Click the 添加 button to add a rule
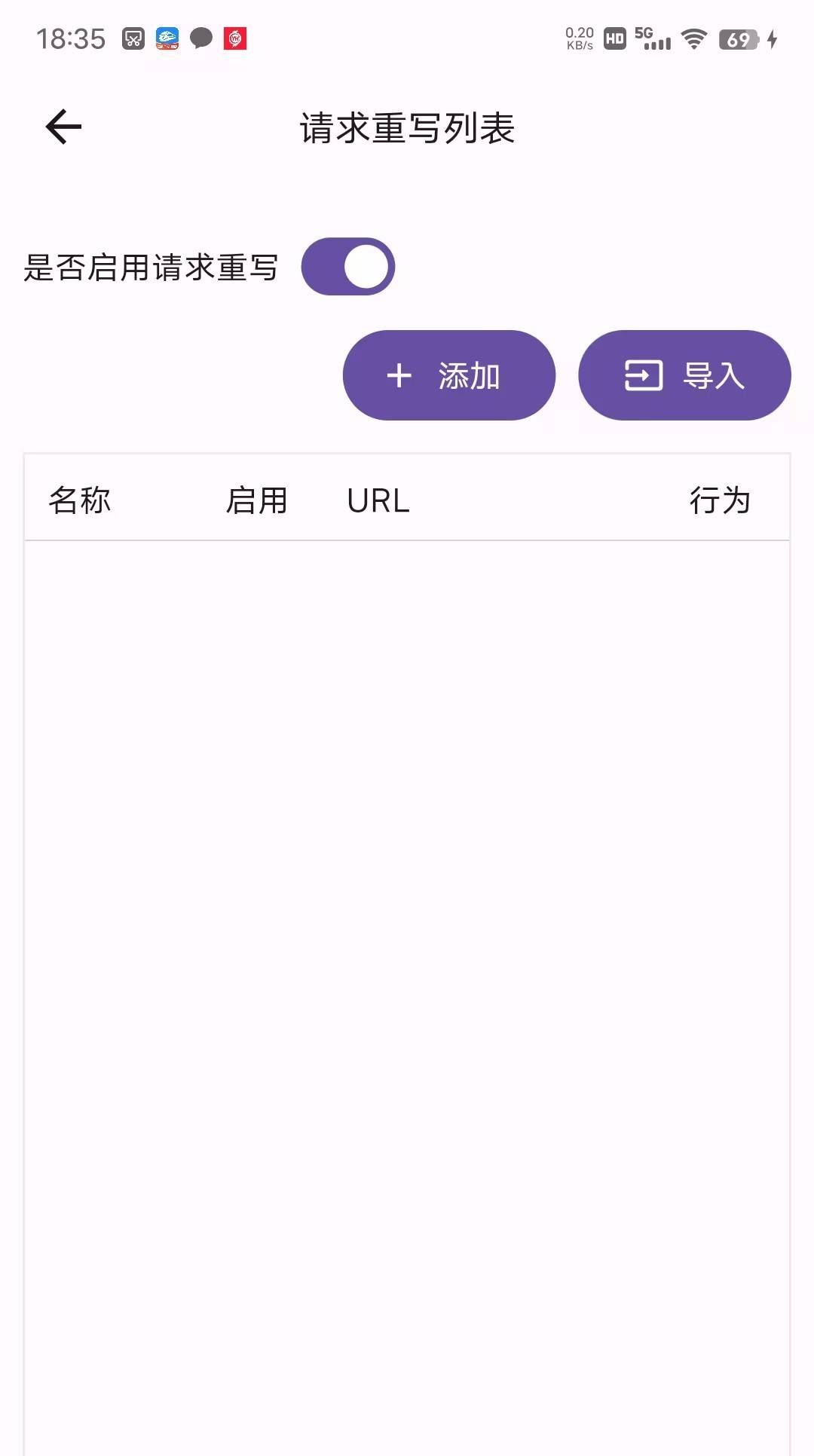This screenshot has height=1456, width=814. coord(448,375)
